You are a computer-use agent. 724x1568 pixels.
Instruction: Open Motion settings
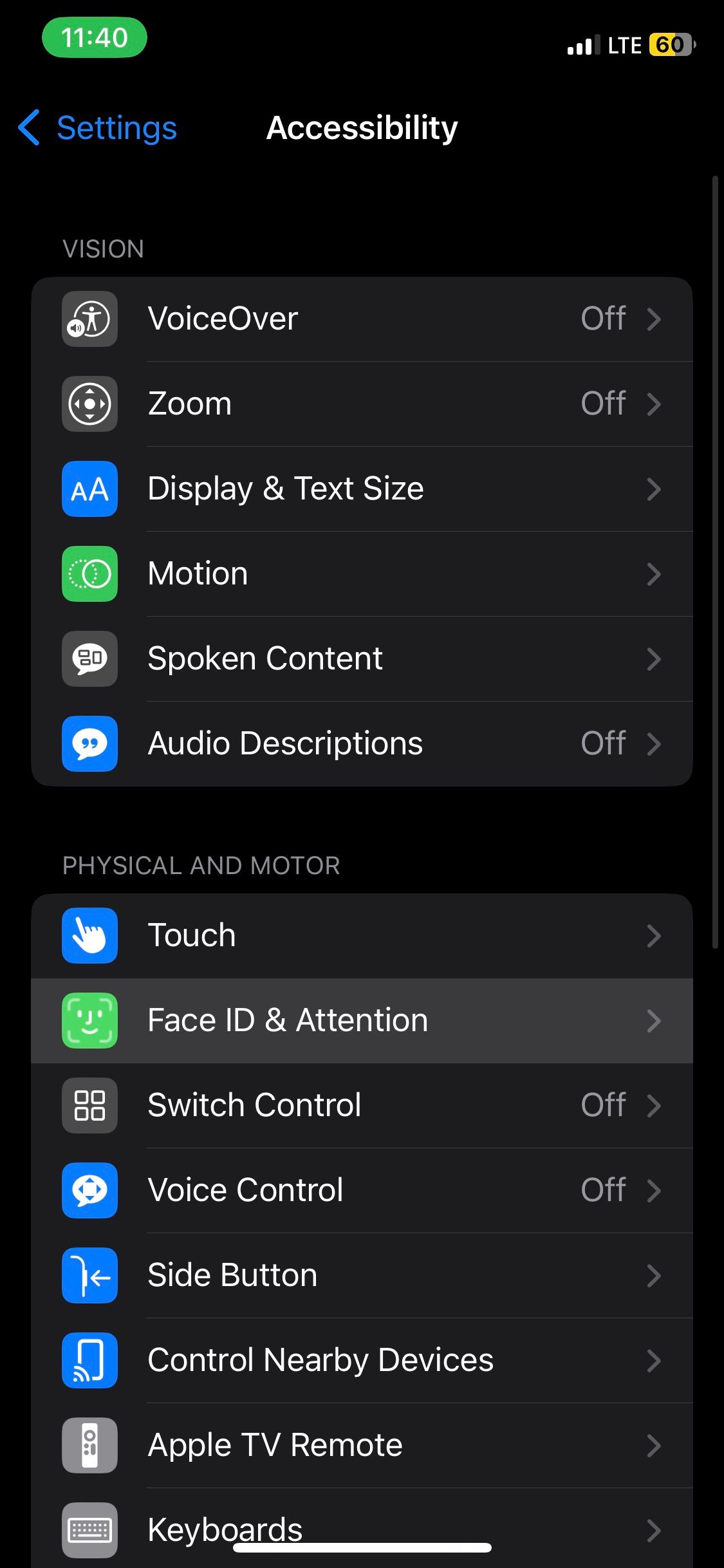pos(362,574)
